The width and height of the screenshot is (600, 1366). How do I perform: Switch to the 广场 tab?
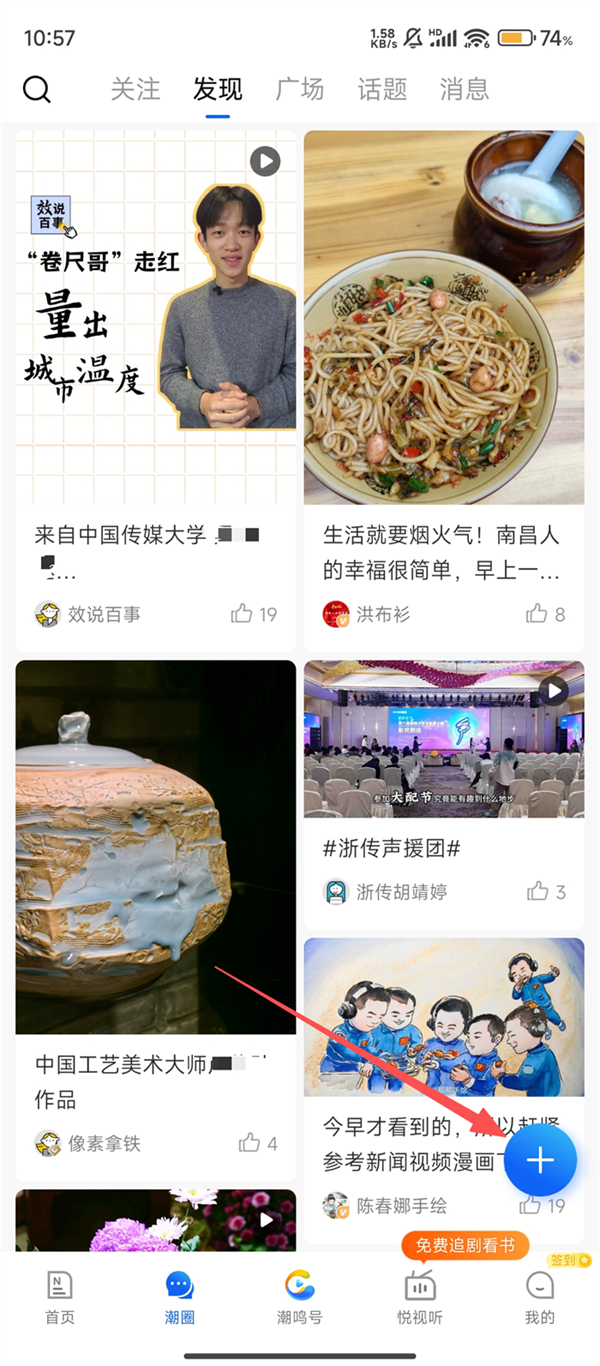300,89
